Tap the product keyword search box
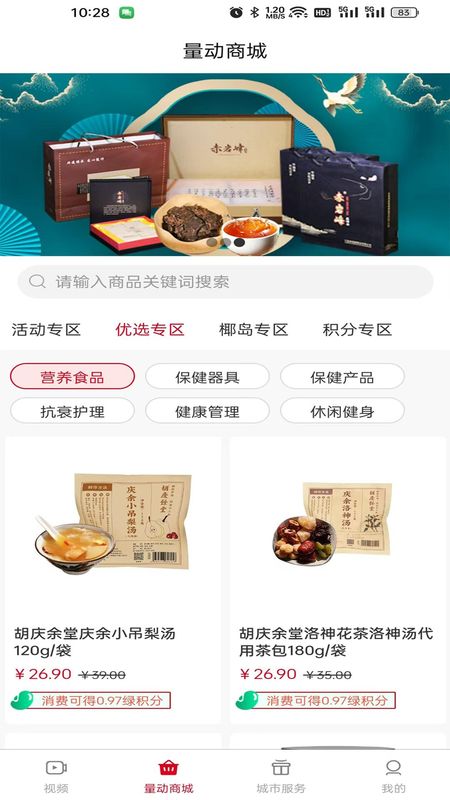 [225, 282]
